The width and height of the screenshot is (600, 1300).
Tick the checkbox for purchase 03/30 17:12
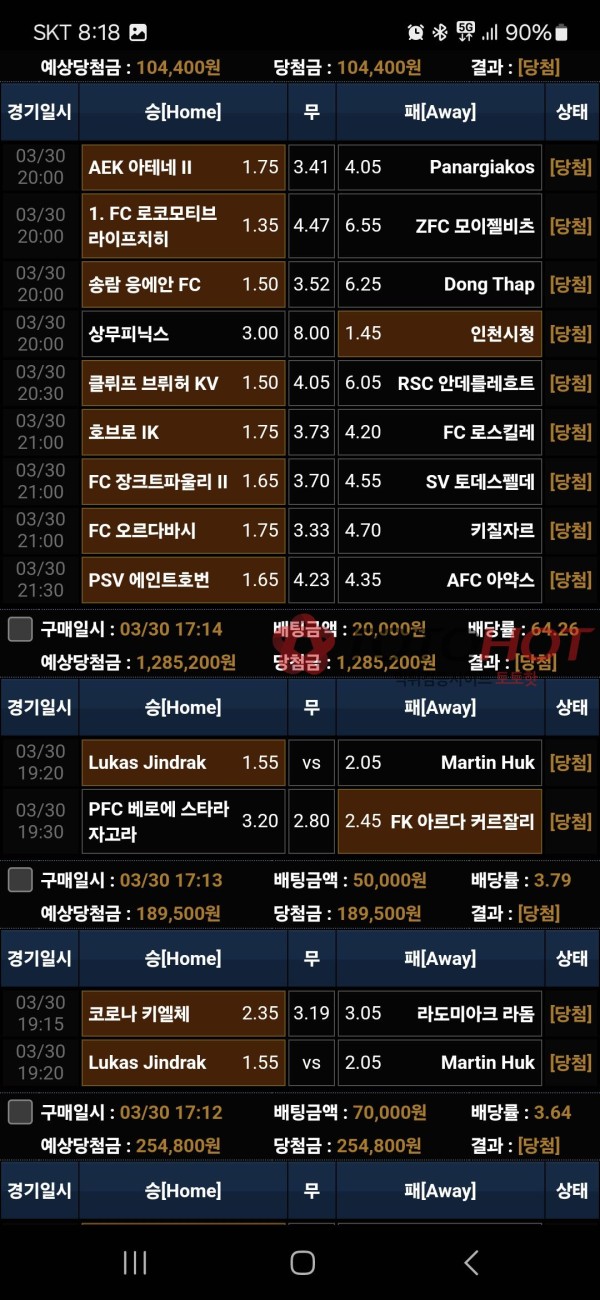tap(20, 1112)
